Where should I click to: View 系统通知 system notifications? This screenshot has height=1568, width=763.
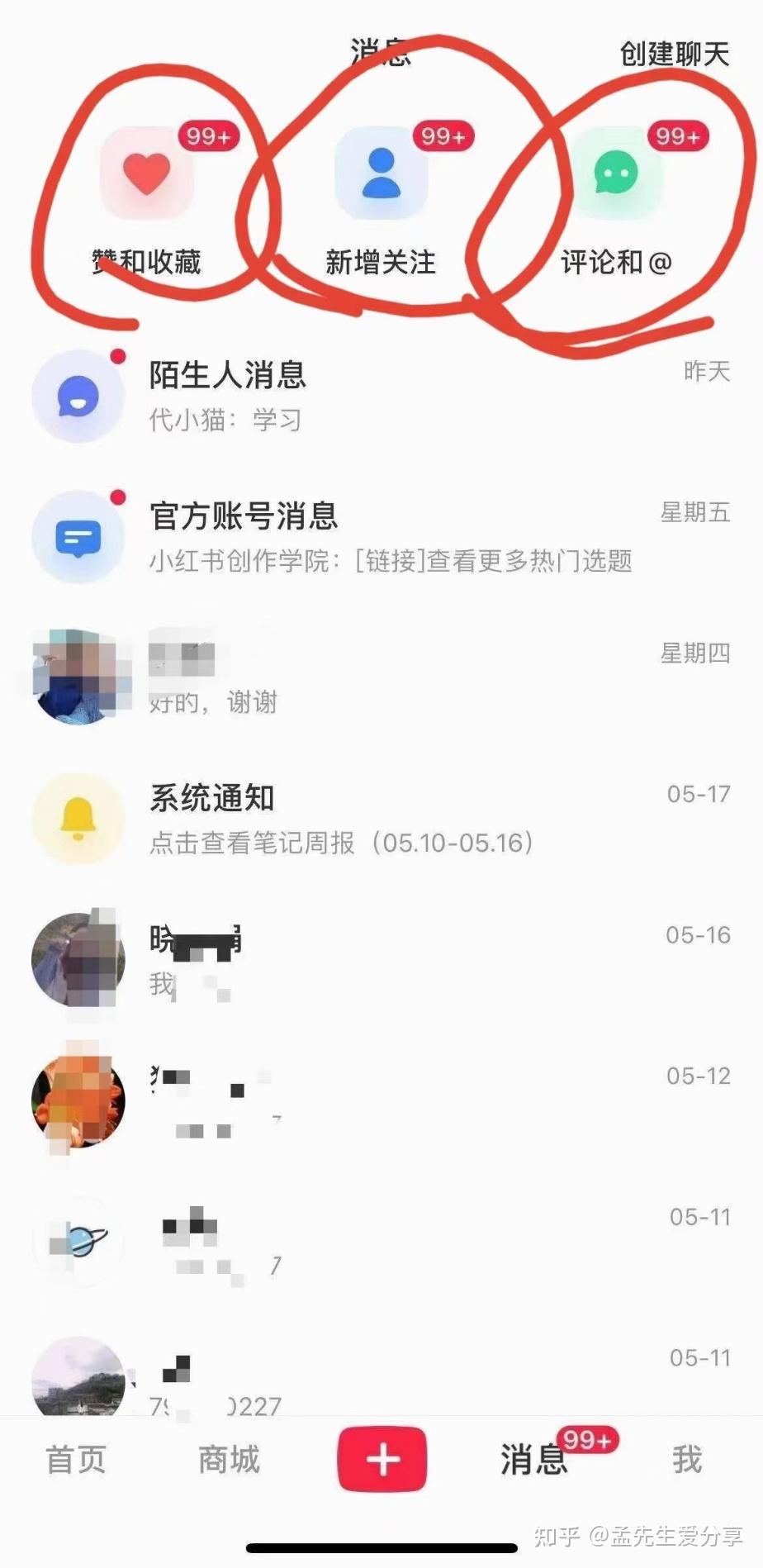[380, 819]
